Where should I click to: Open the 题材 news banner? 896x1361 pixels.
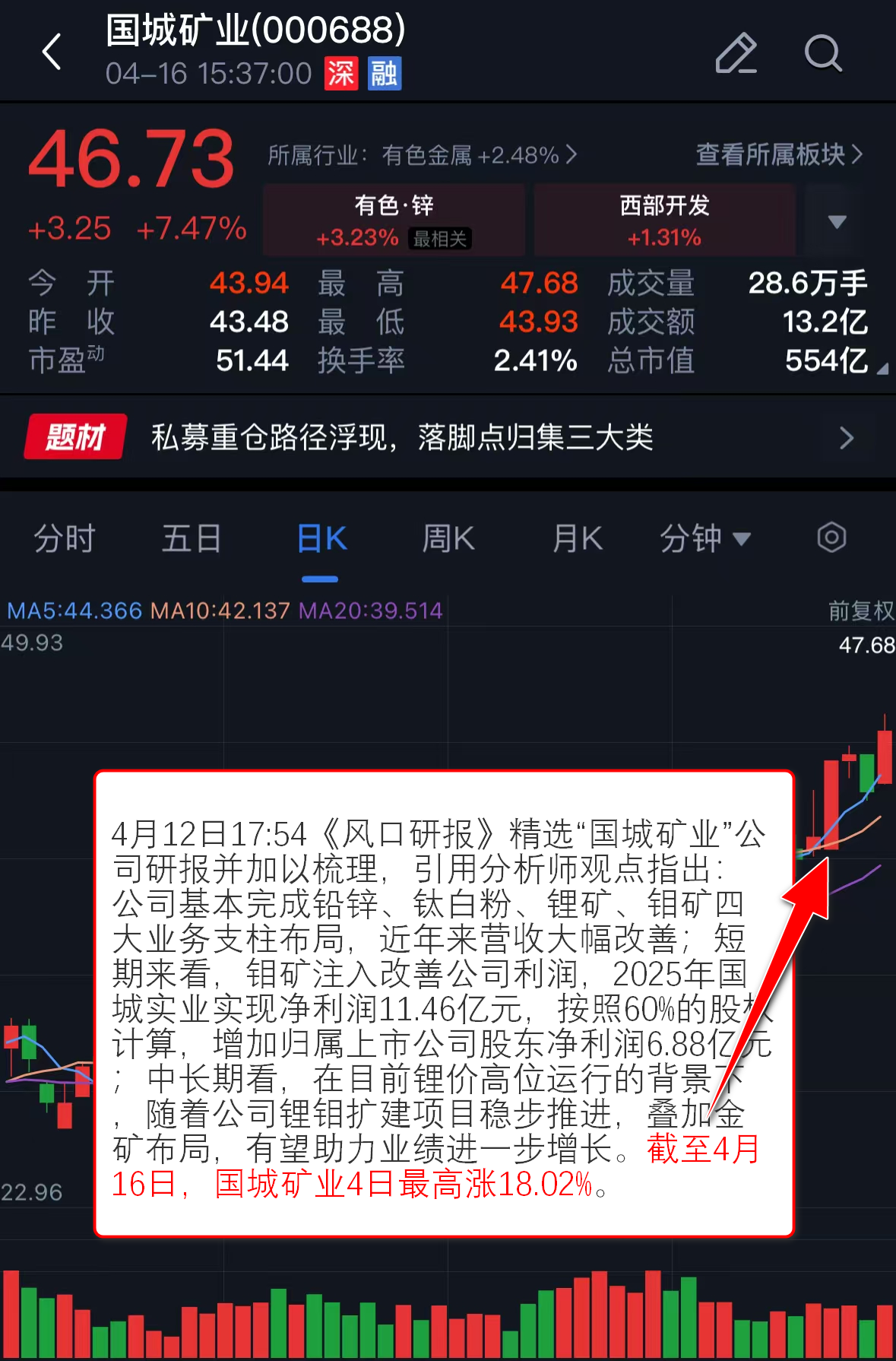click(448, 437)
